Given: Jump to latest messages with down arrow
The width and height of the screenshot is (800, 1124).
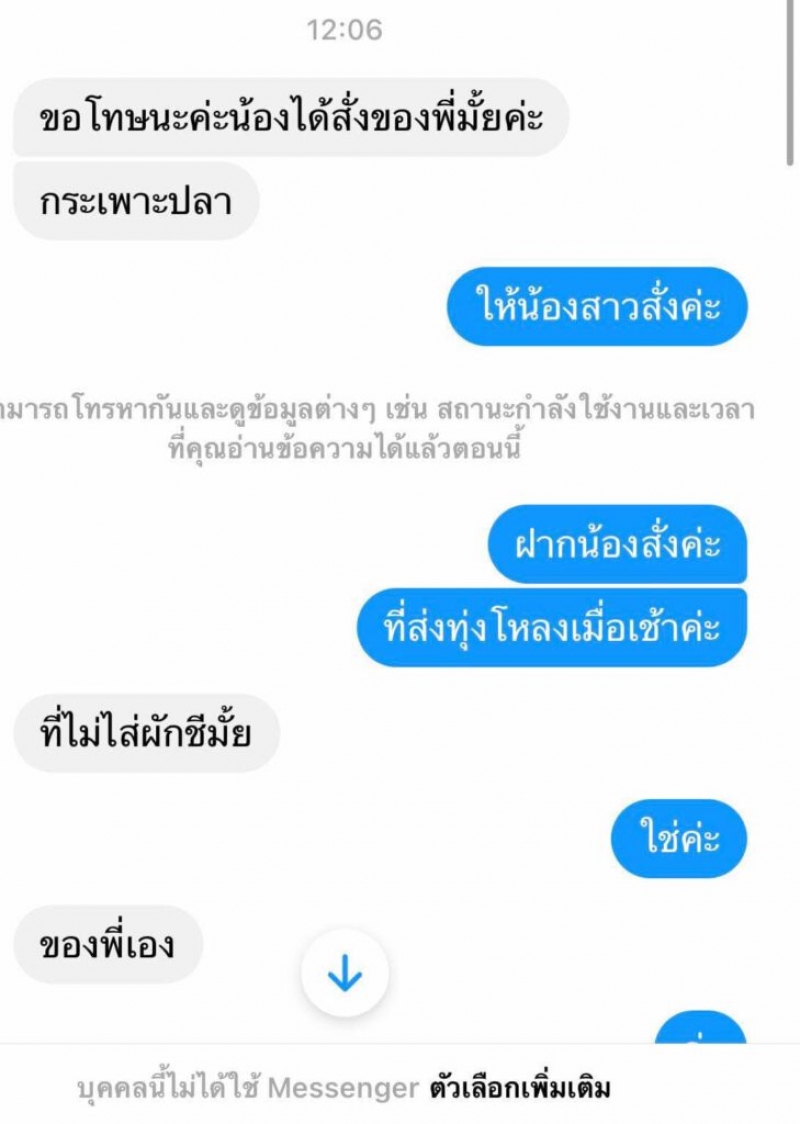Looking at the screenshot, I should tap(345, 972).
